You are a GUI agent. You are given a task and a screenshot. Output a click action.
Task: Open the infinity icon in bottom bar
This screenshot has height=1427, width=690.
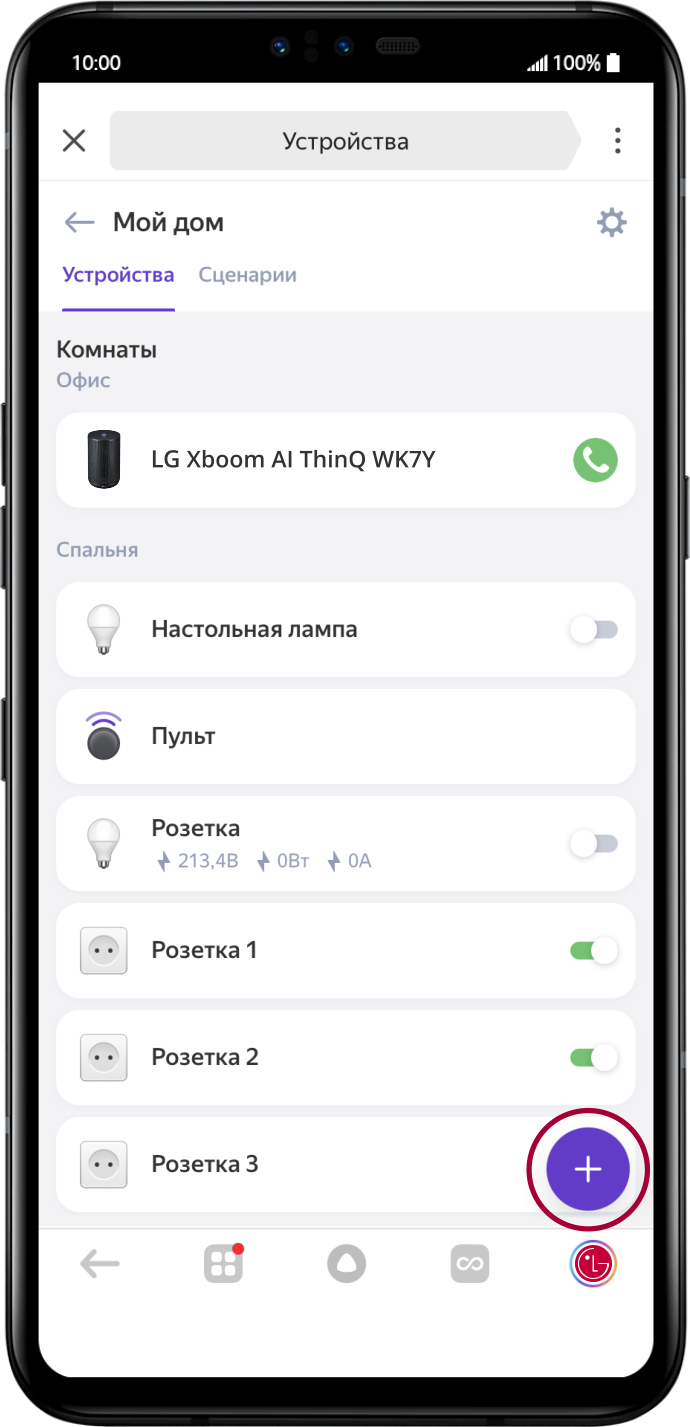click(468, 1265)
